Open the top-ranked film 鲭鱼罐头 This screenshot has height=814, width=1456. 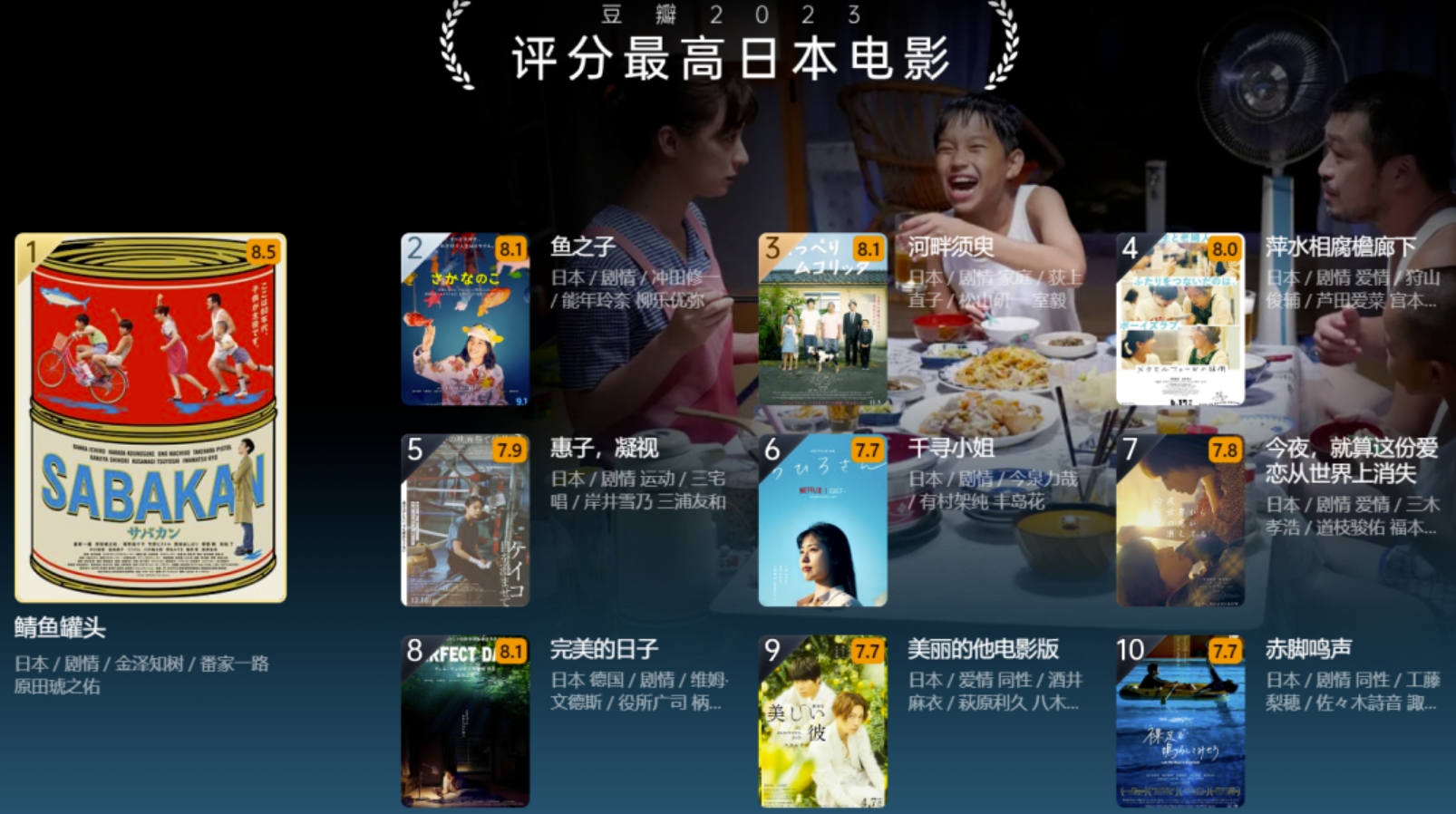150,418
